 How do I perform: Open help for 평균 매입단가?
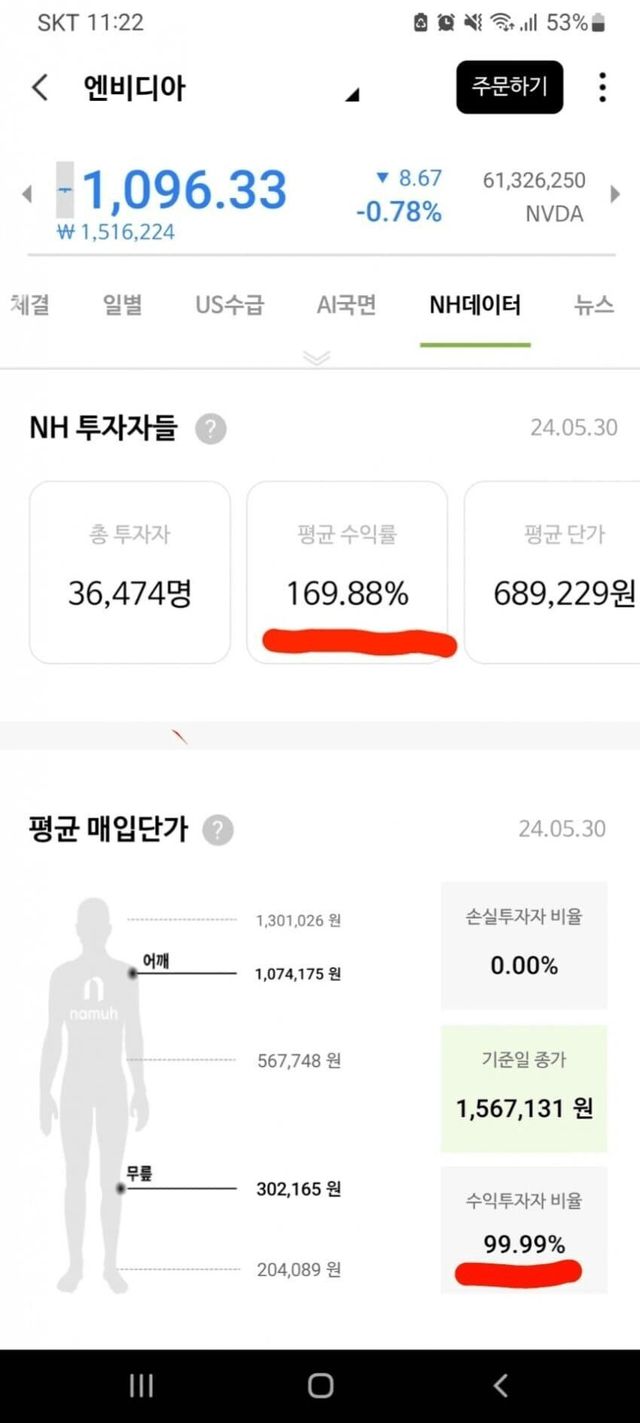click(218, 830)
